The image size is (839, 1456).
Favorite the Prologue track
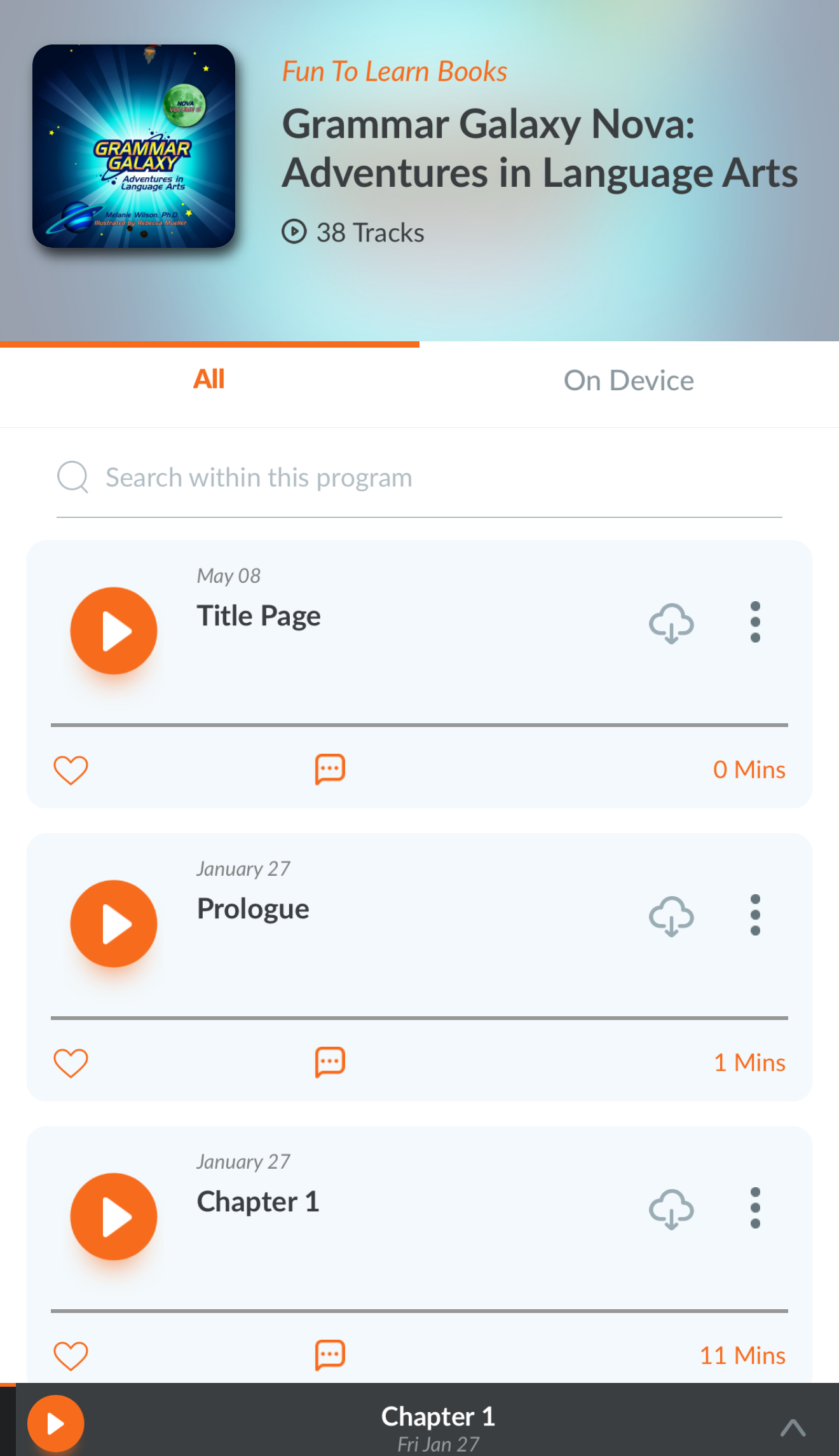pos(71,1063)
